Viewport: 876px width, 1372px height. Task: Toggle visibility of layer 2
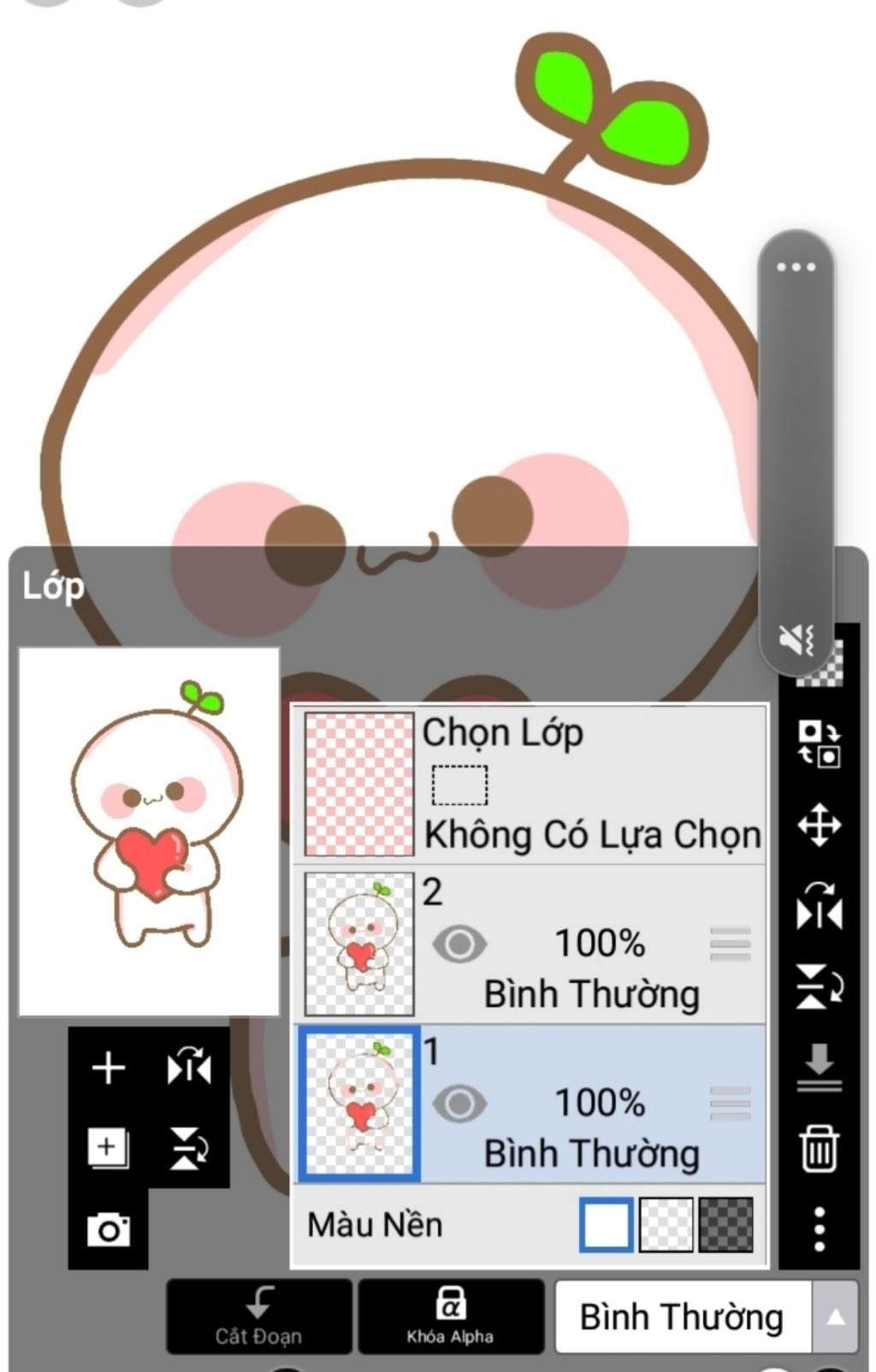click(x=459, y=944)
